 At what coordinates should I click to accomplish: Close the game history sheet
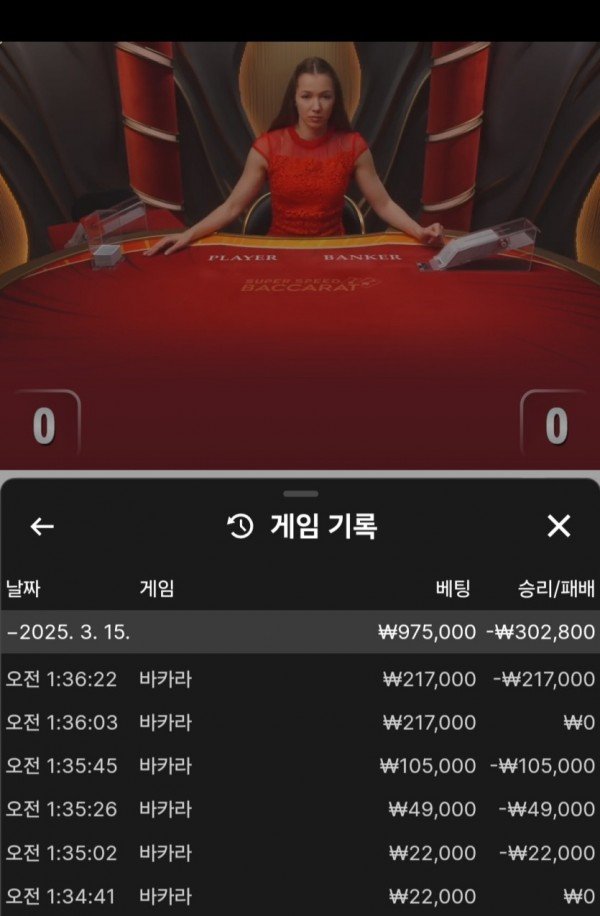[559, 526]
